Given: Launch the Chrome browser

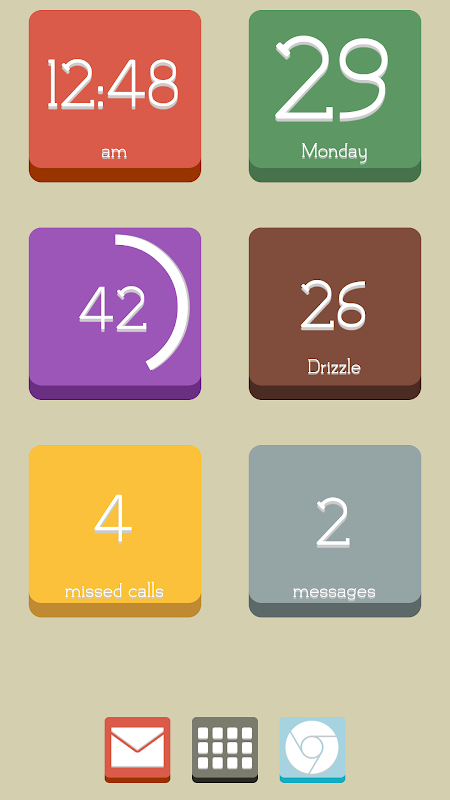Looking at the screenshot, I should [x=312, y=749].
